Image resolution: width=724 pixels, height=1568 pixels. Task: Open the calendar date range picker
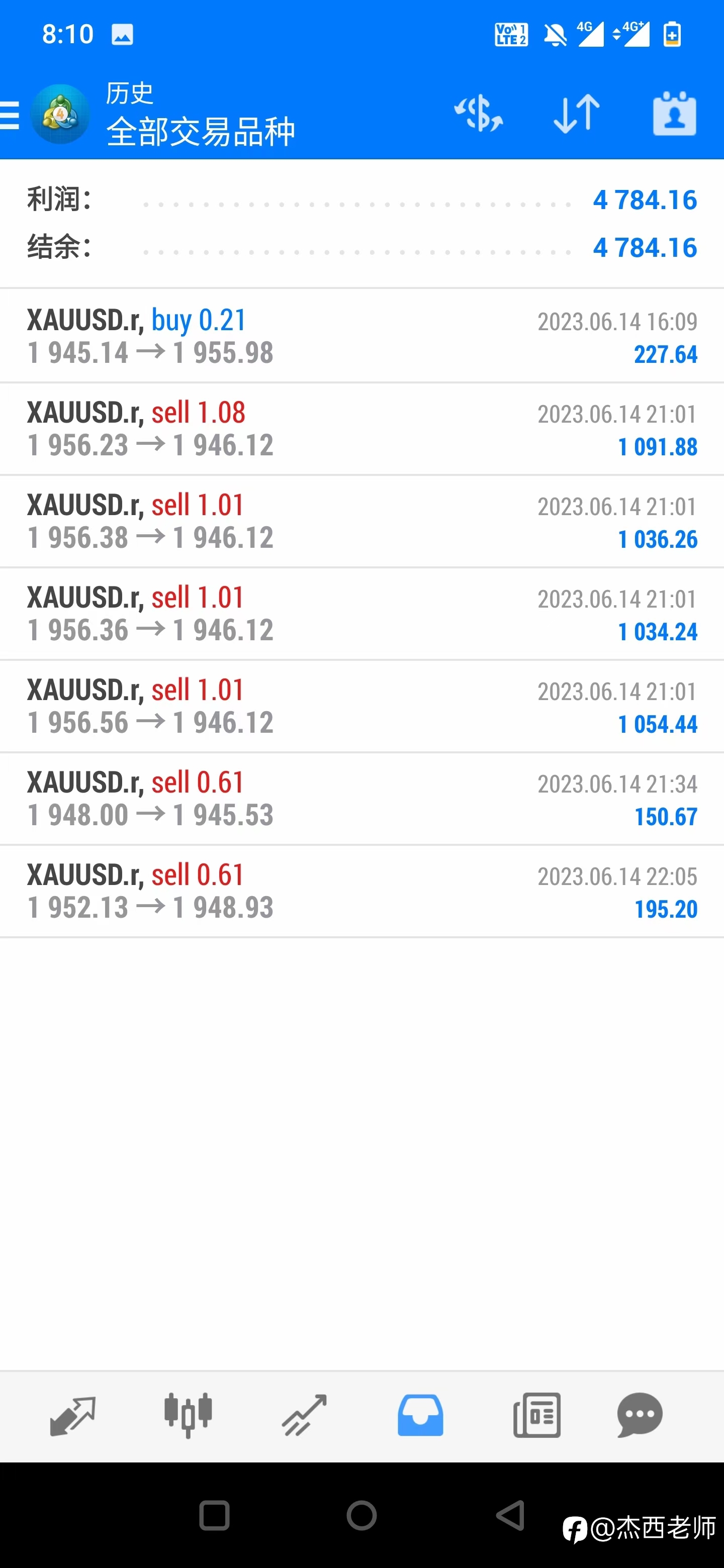[674, 113]
